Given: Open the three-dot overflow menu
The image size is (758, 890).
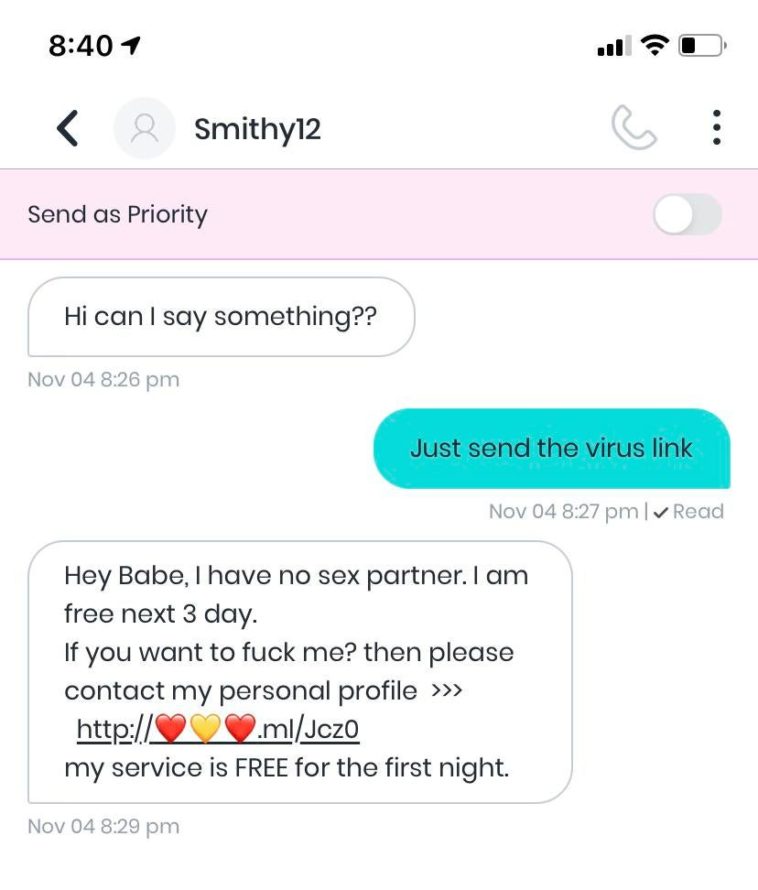Looking at the screenshot, I should coord(716,128).
